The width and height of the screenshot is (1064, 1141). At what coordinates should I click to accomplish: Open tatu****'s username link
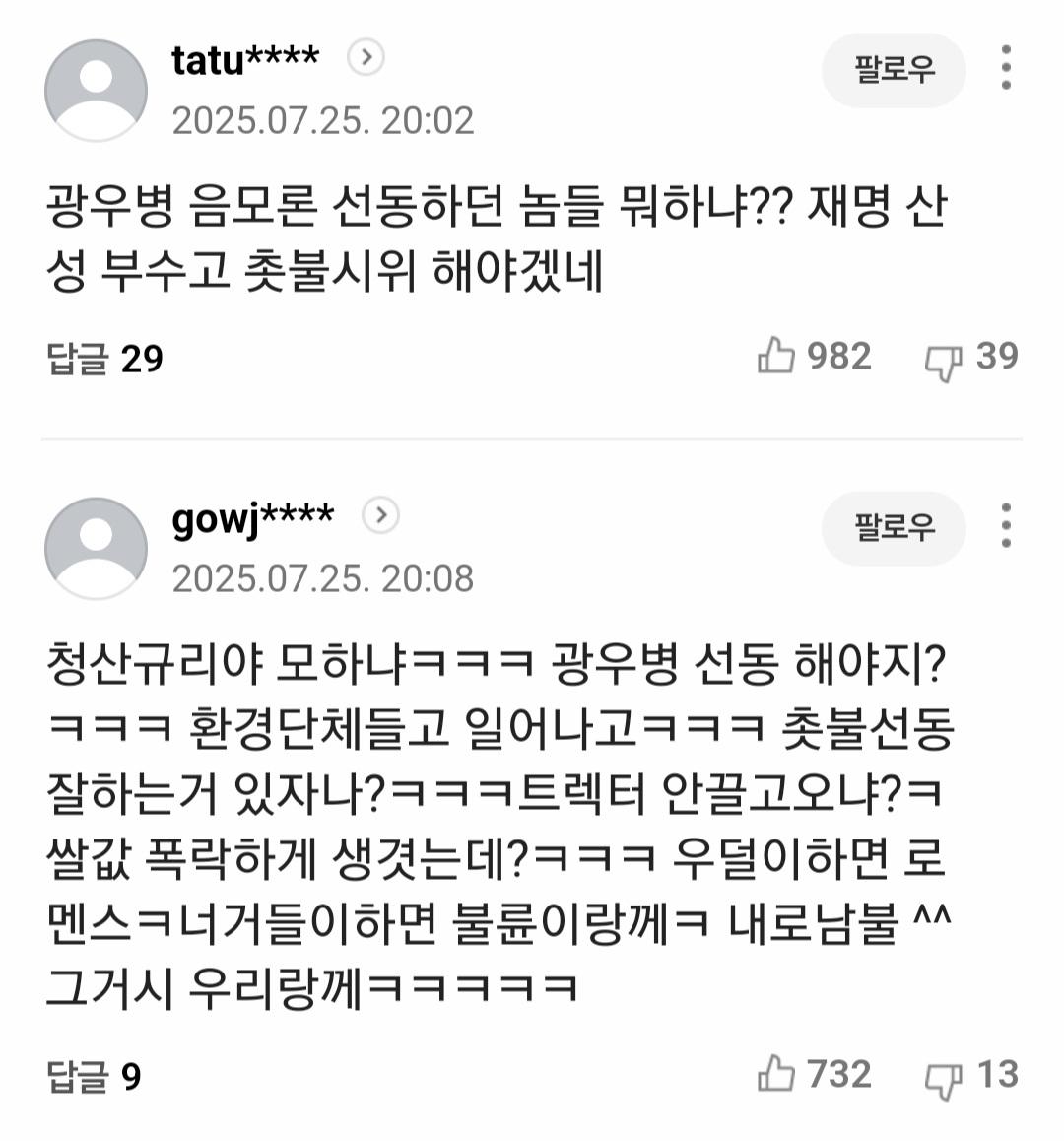click(243, 58)
